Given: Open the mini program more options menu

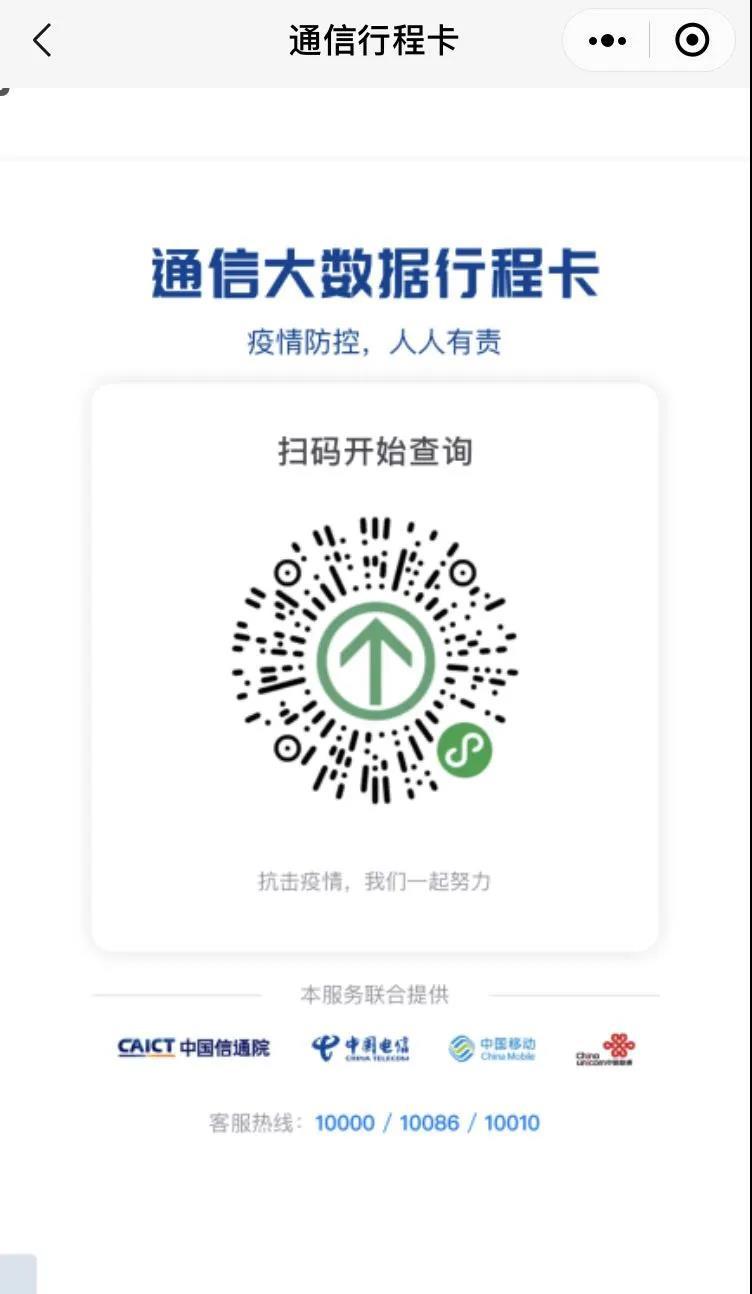Looking at the screenshot, I should coord(607,41).
